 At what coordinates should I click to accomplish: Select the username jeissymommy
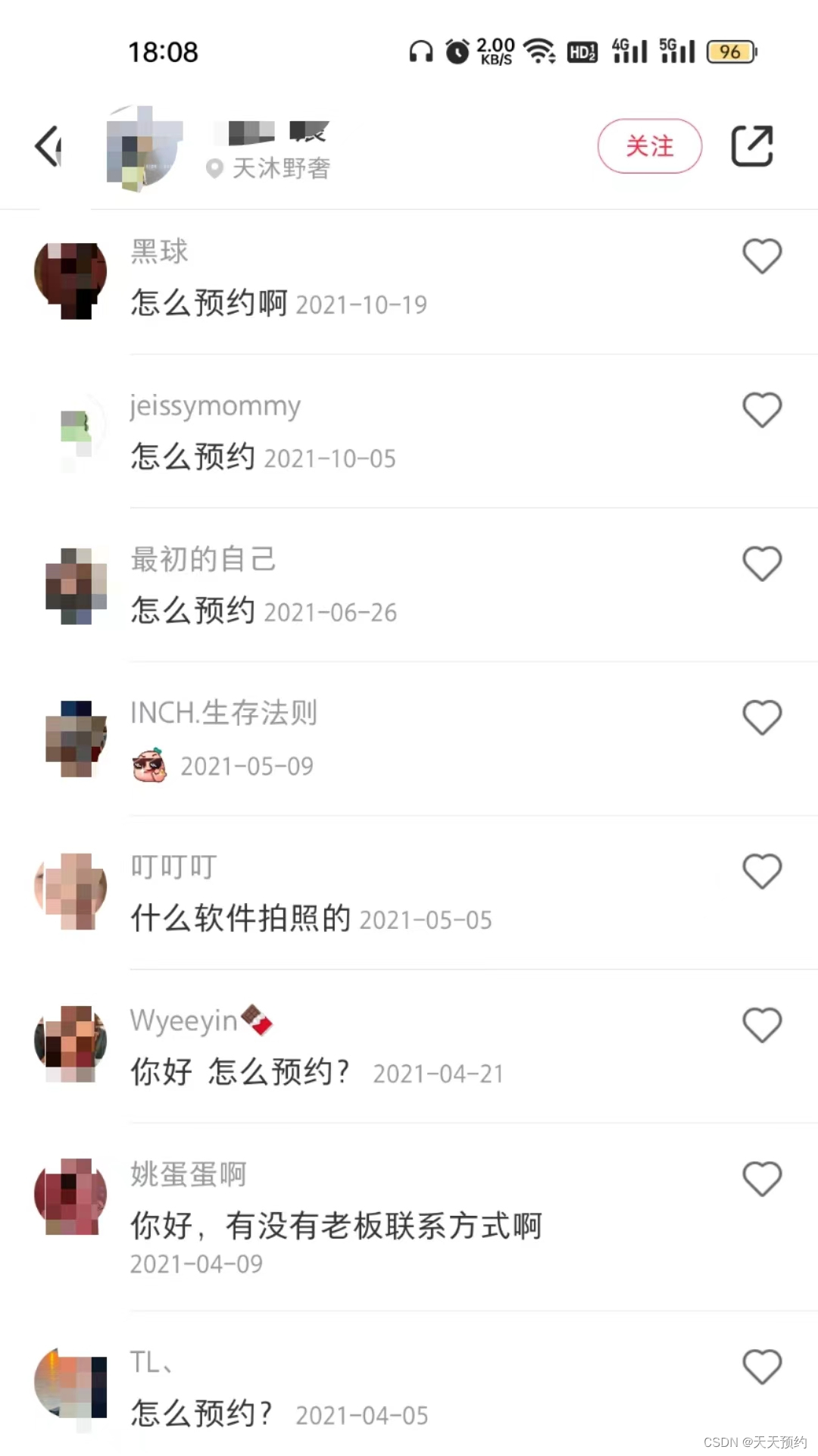pos(215,407)
